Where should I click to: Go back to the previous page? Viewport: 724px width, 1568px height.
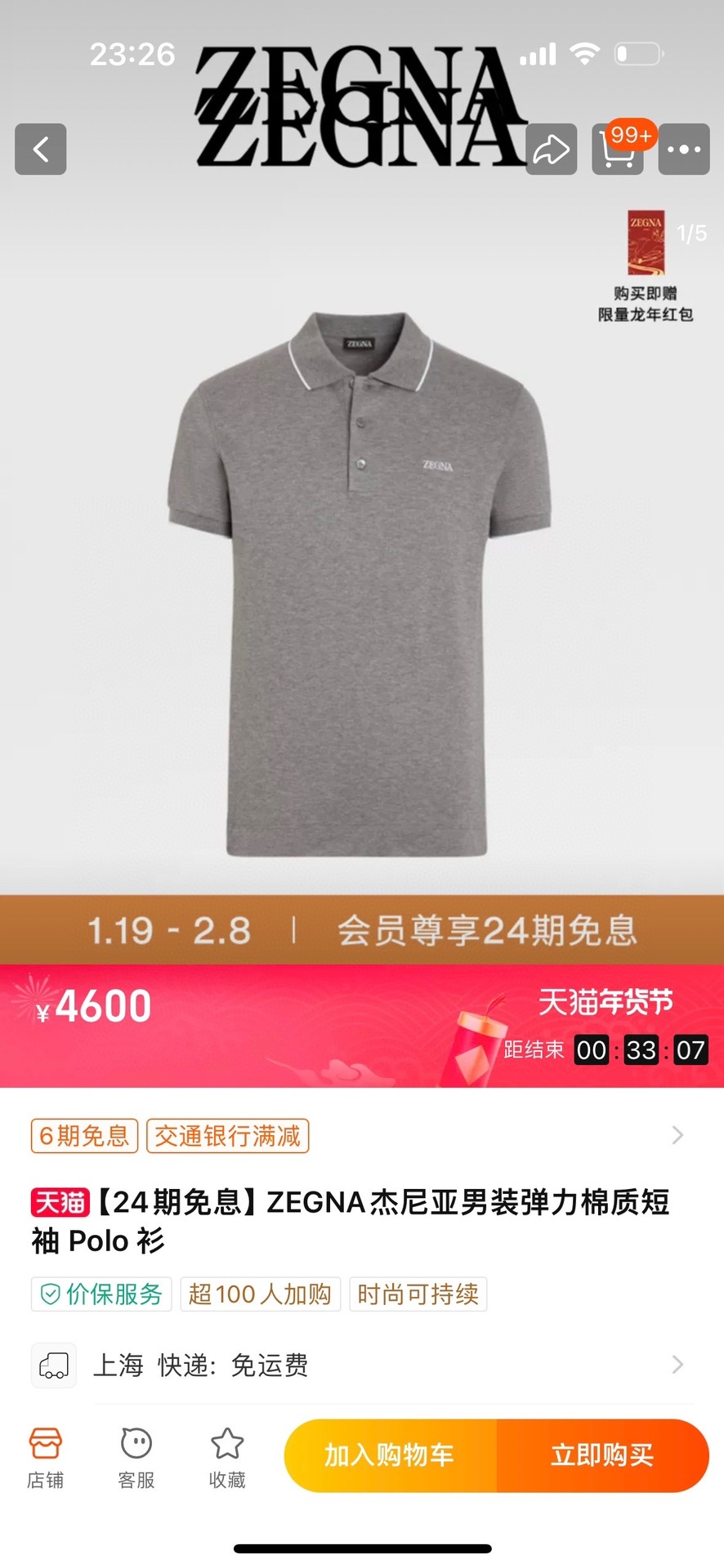pyautogui.click(x=40, y=149)
